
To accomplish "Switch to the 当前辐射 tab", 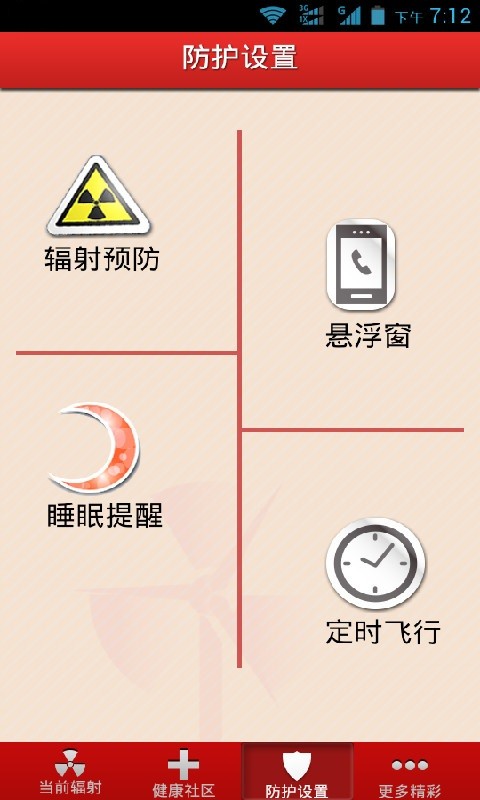I will pos(70,771).
